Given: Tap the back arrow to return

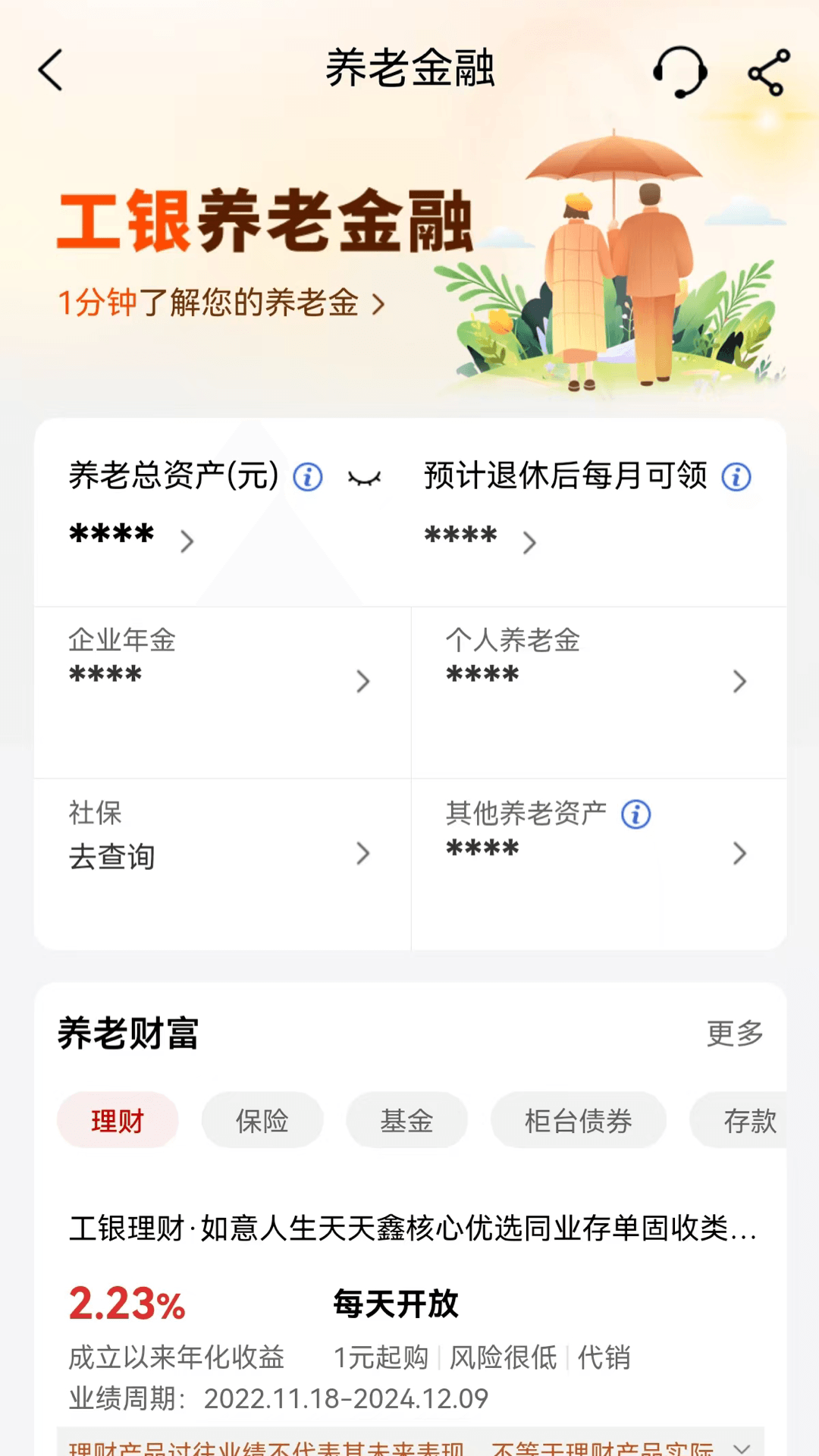Looking at the screenshot, I should [49, 69].
